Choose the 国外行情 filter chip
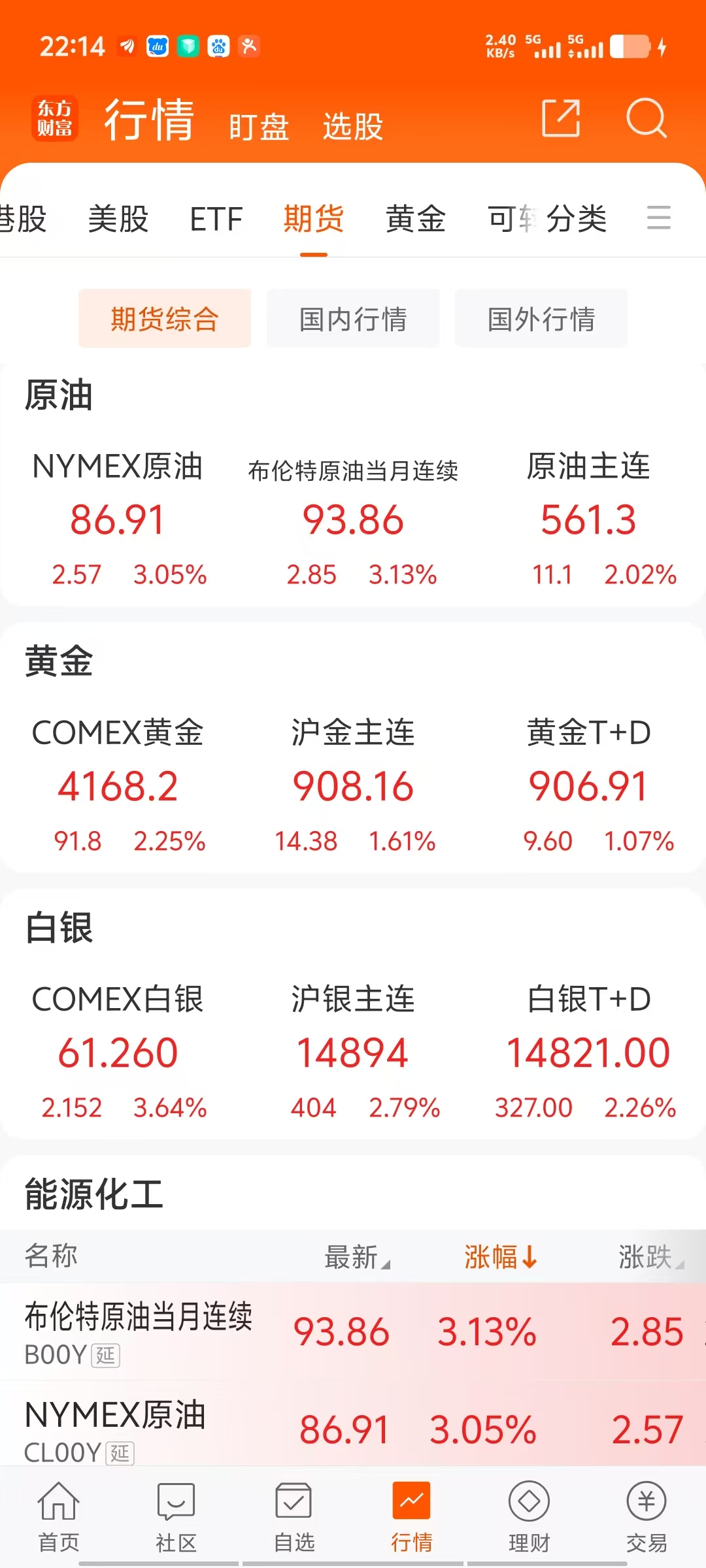706x1568 pixels. [x=541, y=319]
